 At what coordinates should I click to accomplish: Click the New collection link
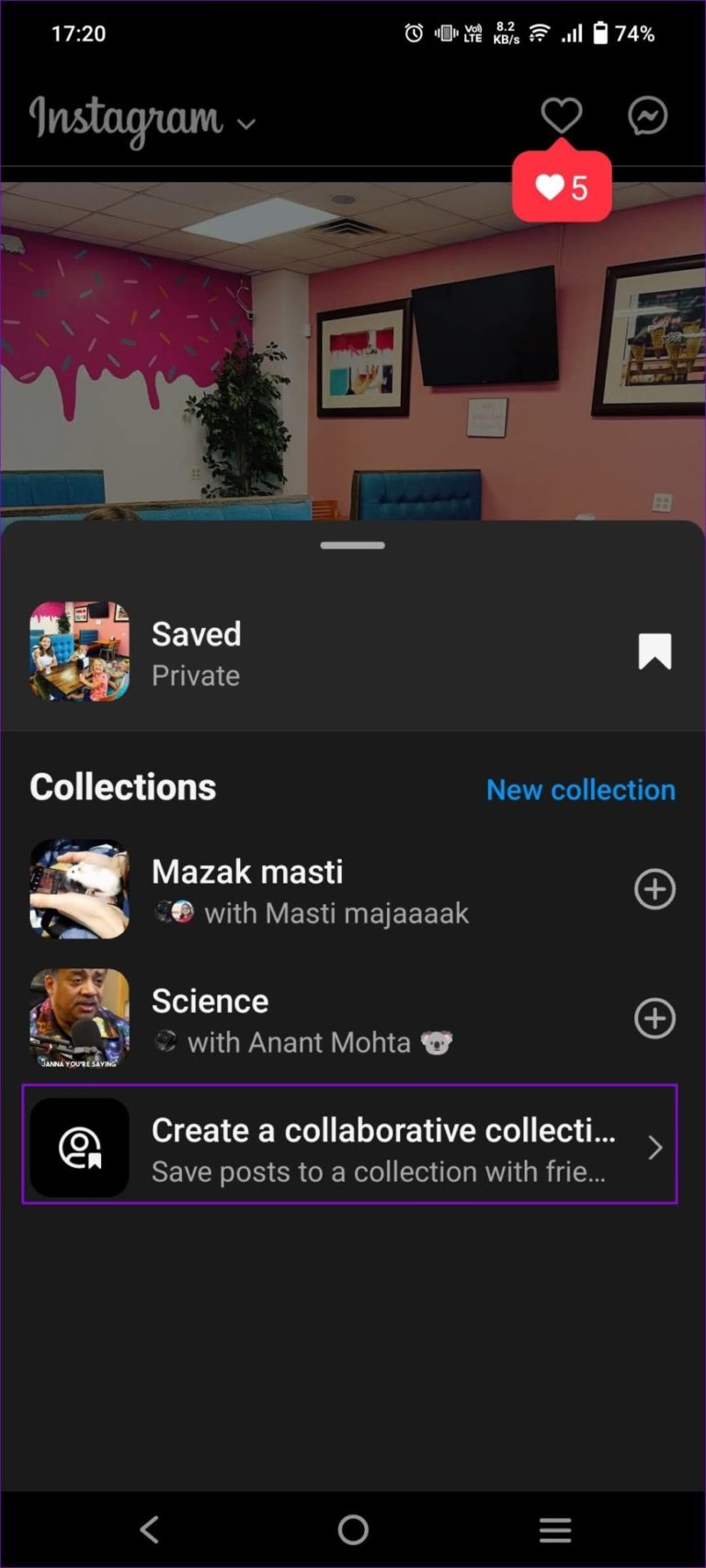tap(580, 789)
